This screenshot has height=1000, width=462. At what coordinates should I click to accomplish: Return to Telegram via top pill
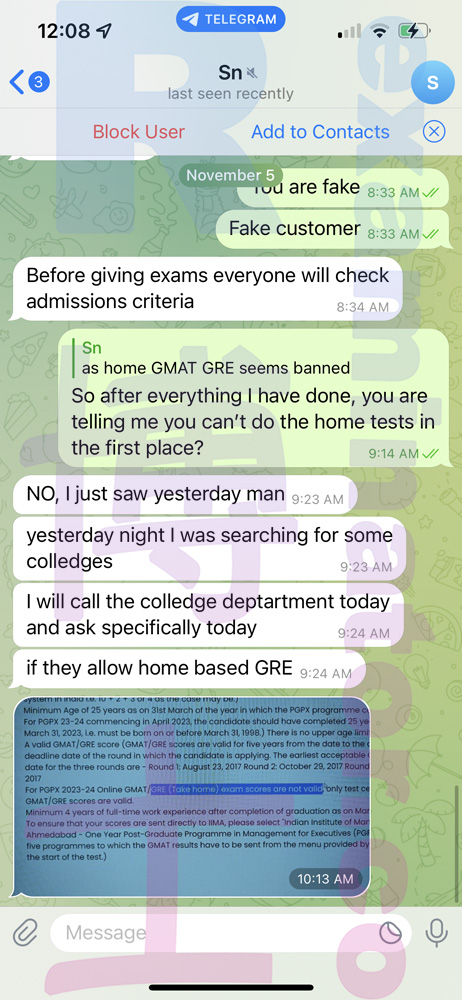(230, 20)
